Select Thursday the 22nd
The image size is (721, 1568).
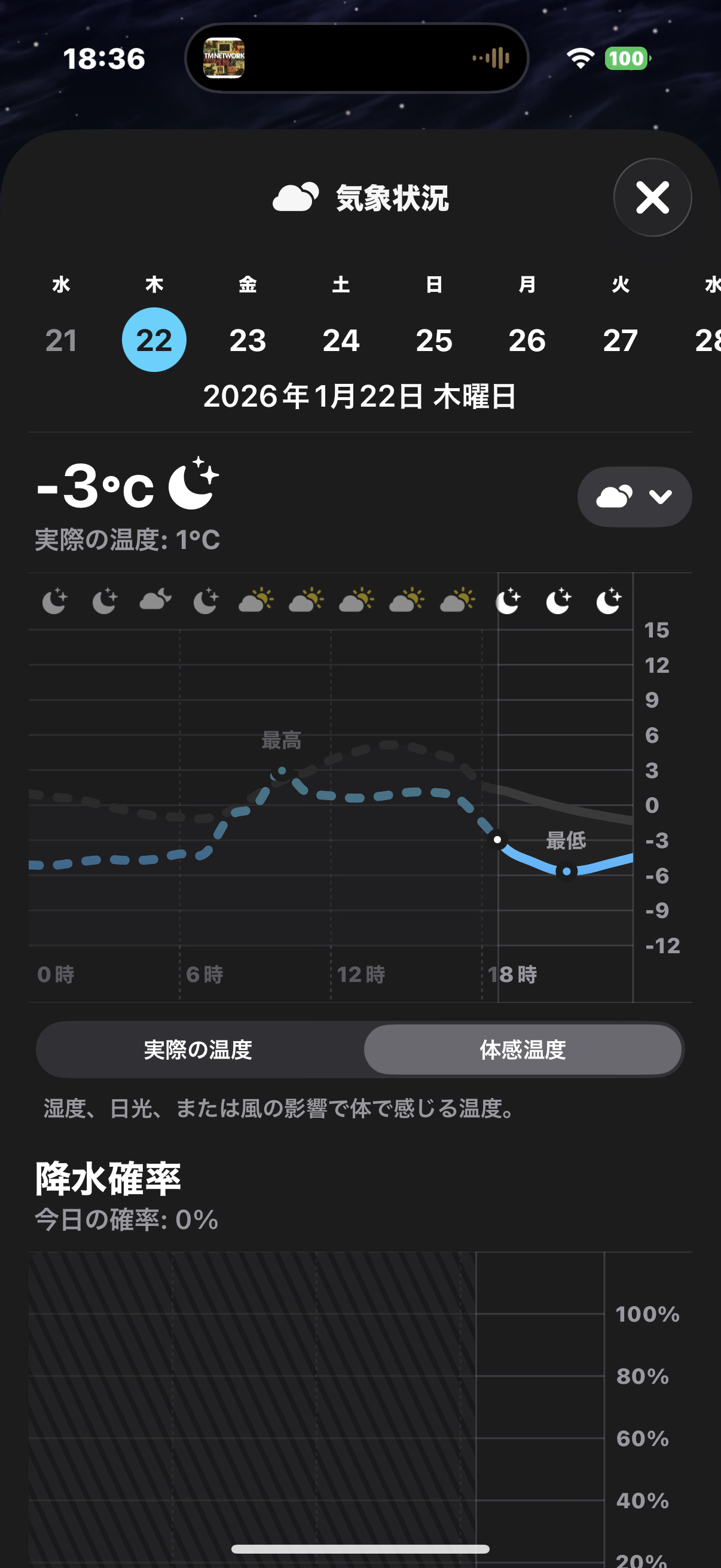tap(154, 339)
